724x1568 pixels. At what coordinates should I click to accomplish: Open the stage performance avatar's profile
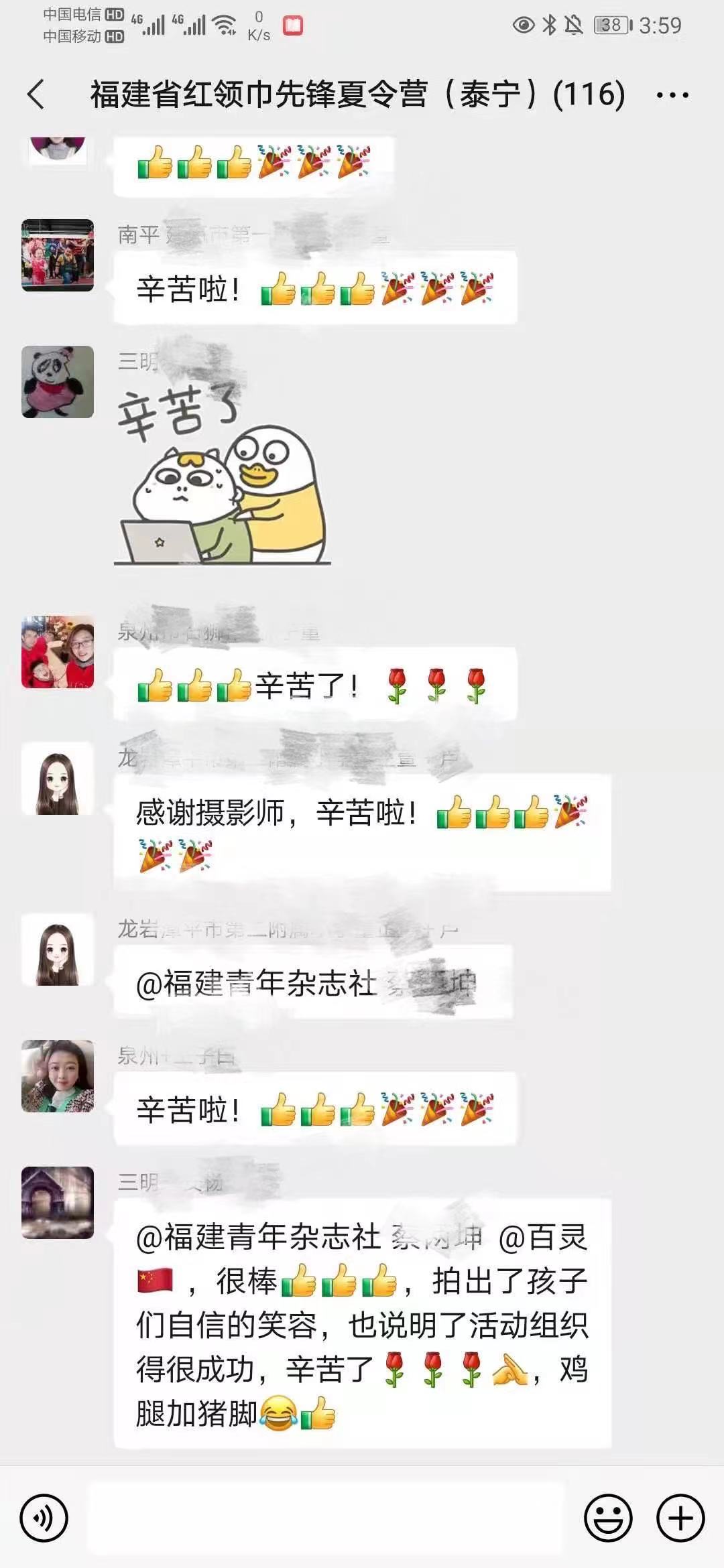click(x=58, y=255)
